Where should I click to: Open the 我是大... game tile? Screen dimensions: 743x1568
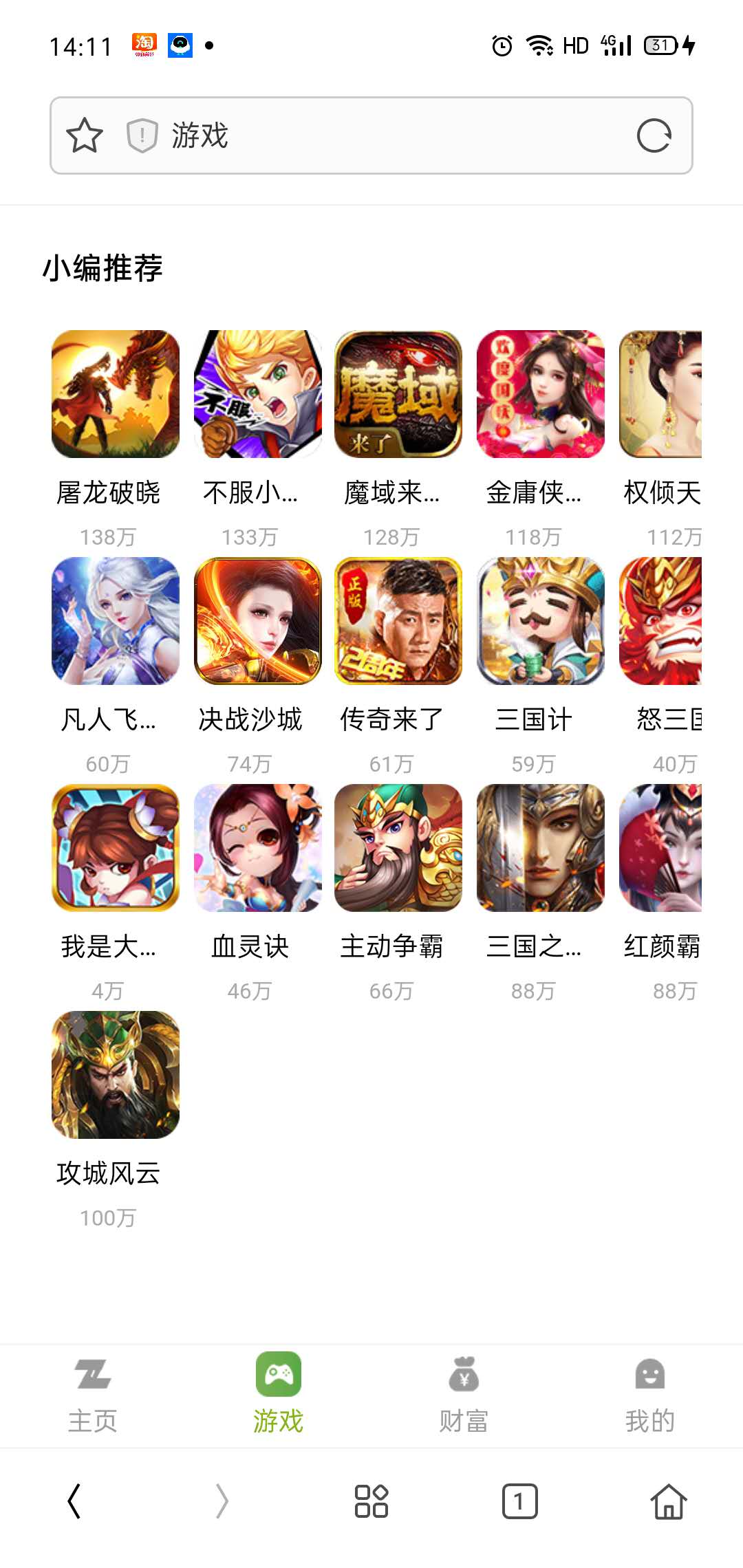click(x=115, y=848)
